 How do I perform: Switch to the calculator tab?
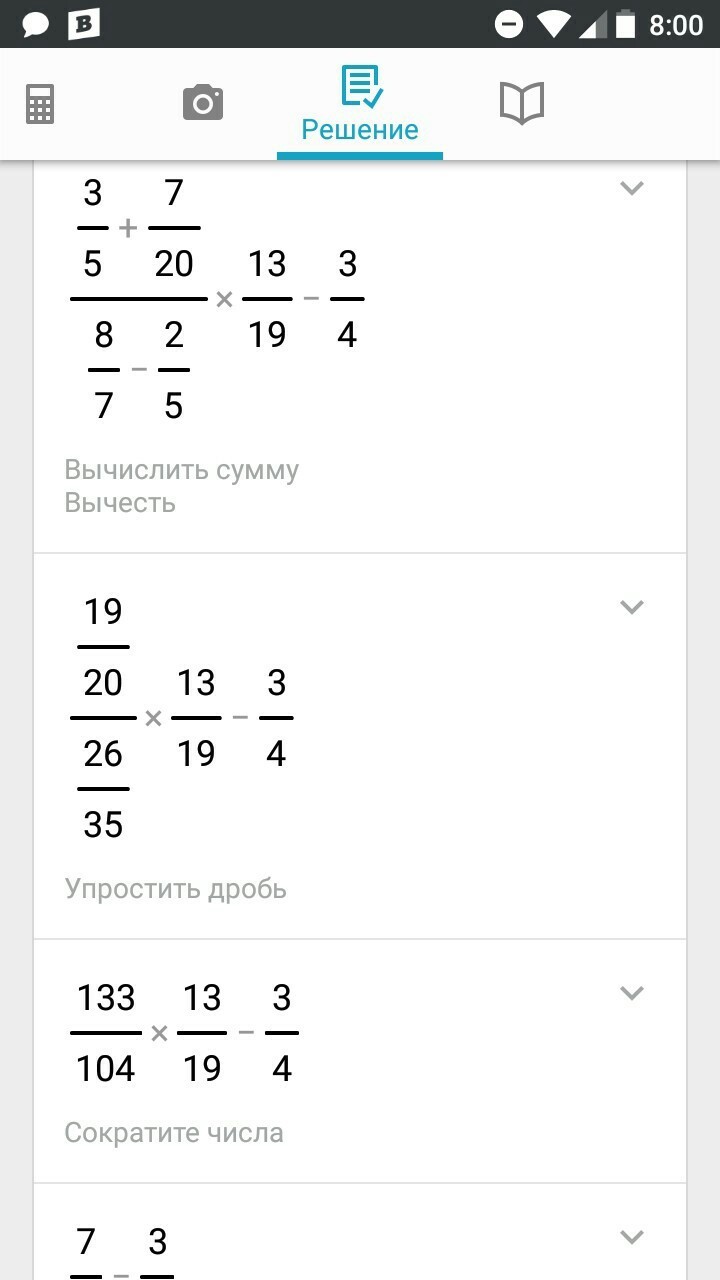coord(40,104)
